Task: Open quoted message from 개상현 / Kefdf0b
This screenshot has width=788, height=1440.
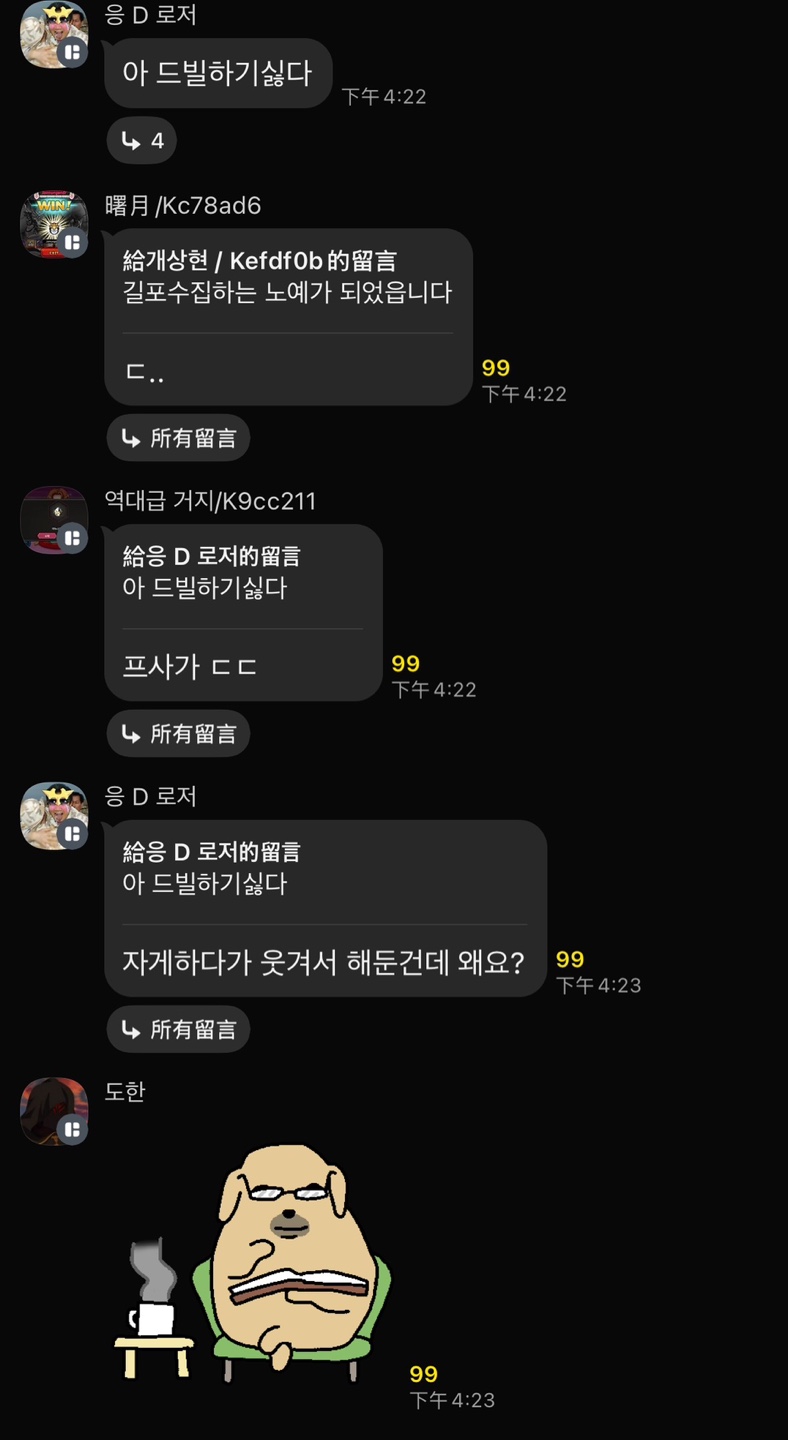Action: [x=287, y=277]
